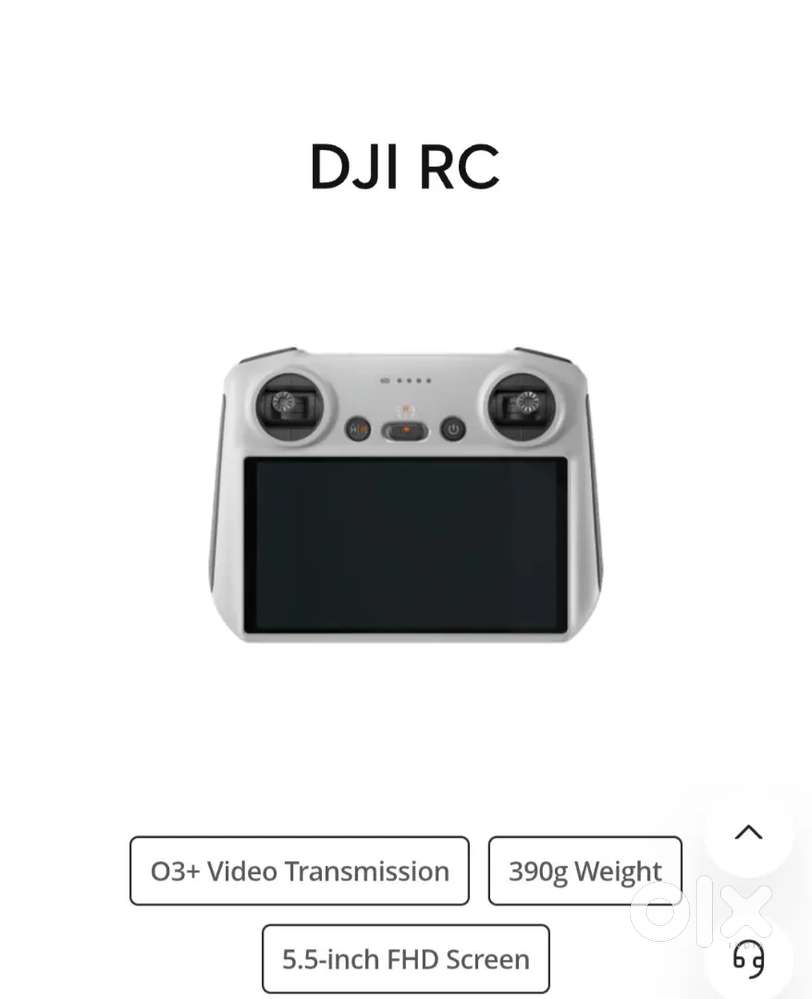Click the oval Fn button between the sticks

tap(405, 430)
